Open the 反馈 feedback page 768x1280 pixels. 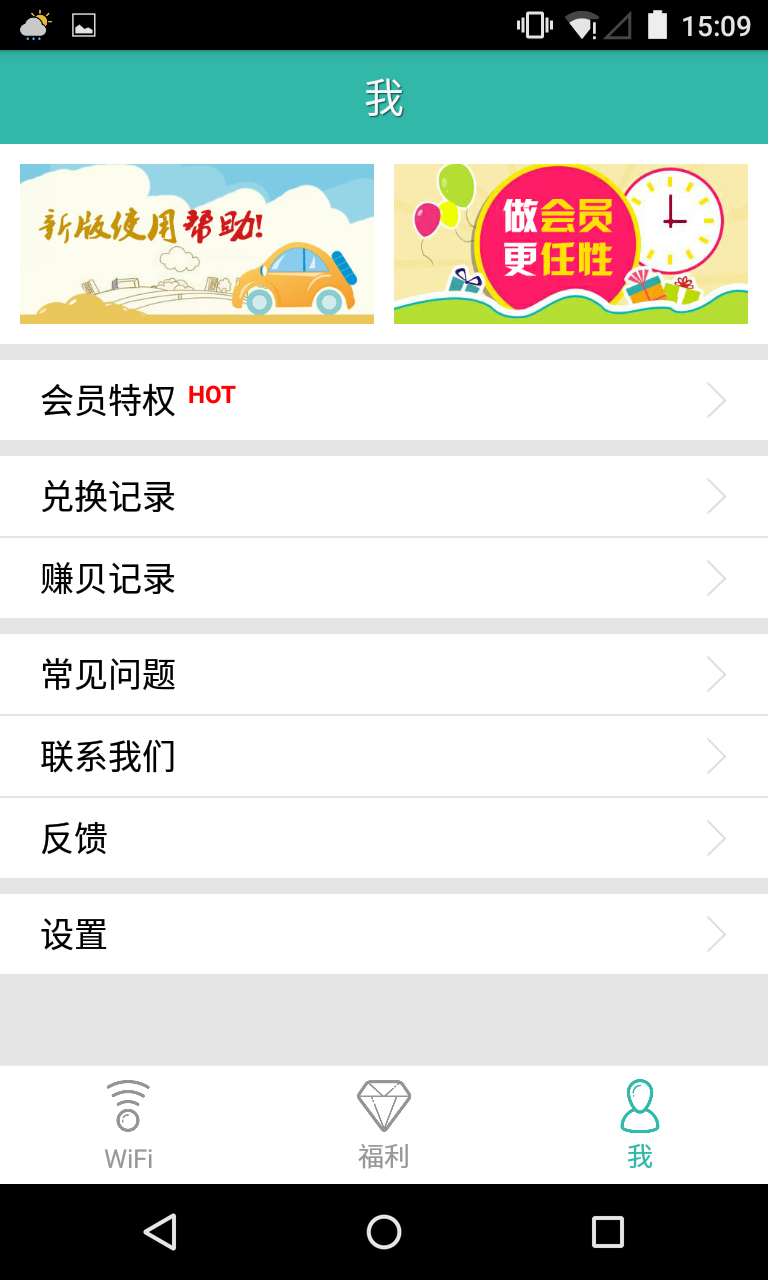pyautogui.click(x=384, y=838)
